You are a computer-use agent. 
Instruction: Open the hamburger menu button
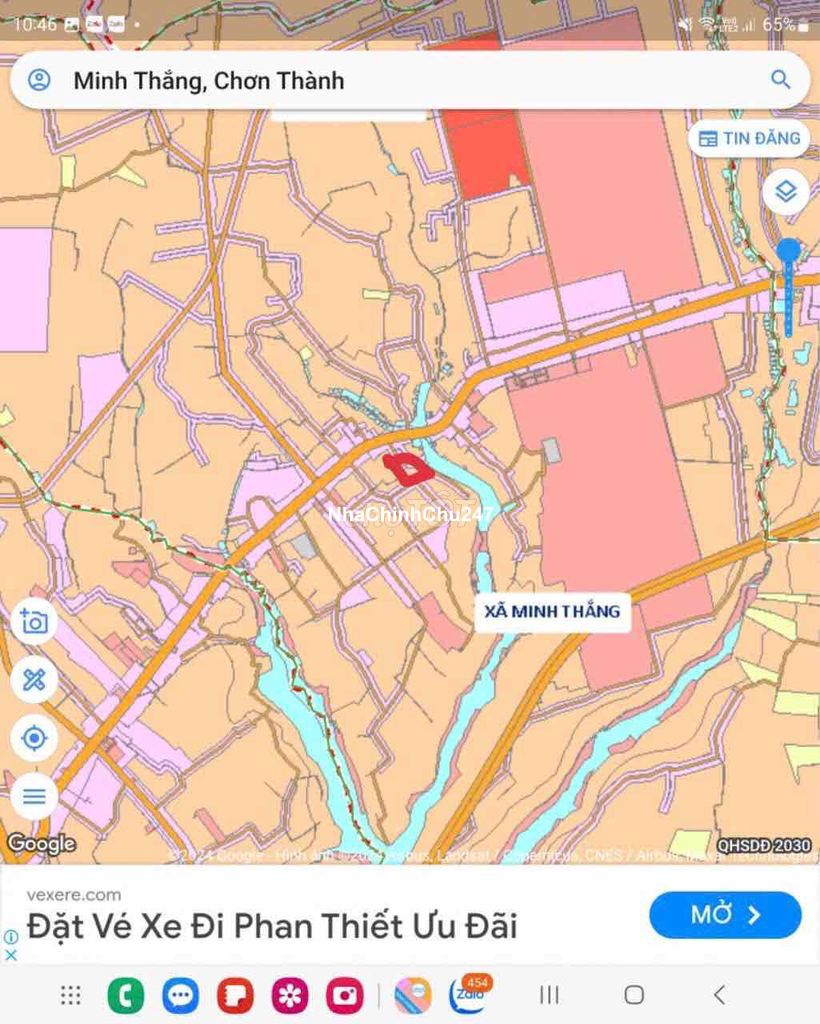tap(34, 797)
